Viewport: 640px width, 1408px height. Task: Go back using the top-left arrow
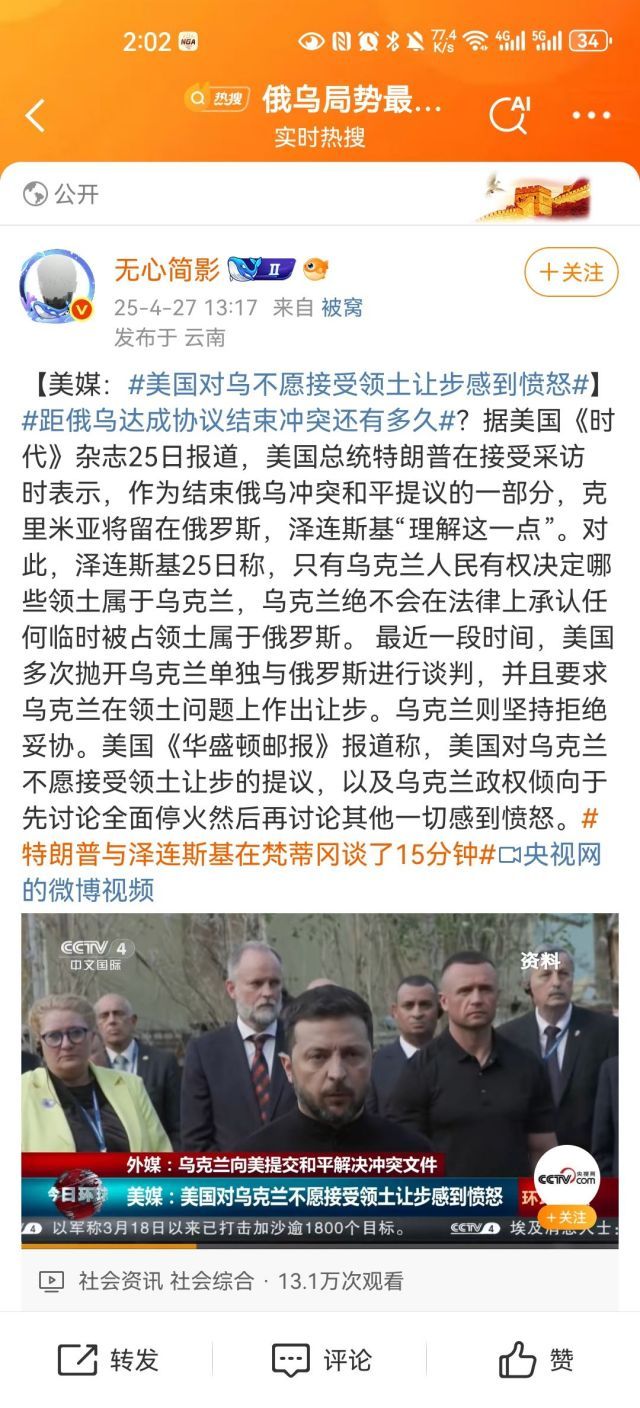[35, 116]
